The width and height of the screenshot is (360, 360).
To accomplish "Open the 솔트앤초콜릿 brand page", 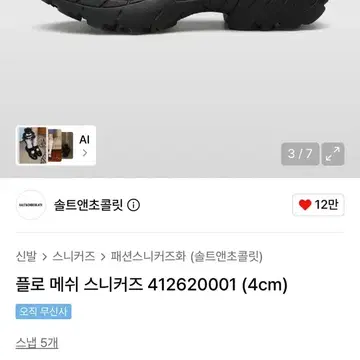I will (x=88, y=205).
